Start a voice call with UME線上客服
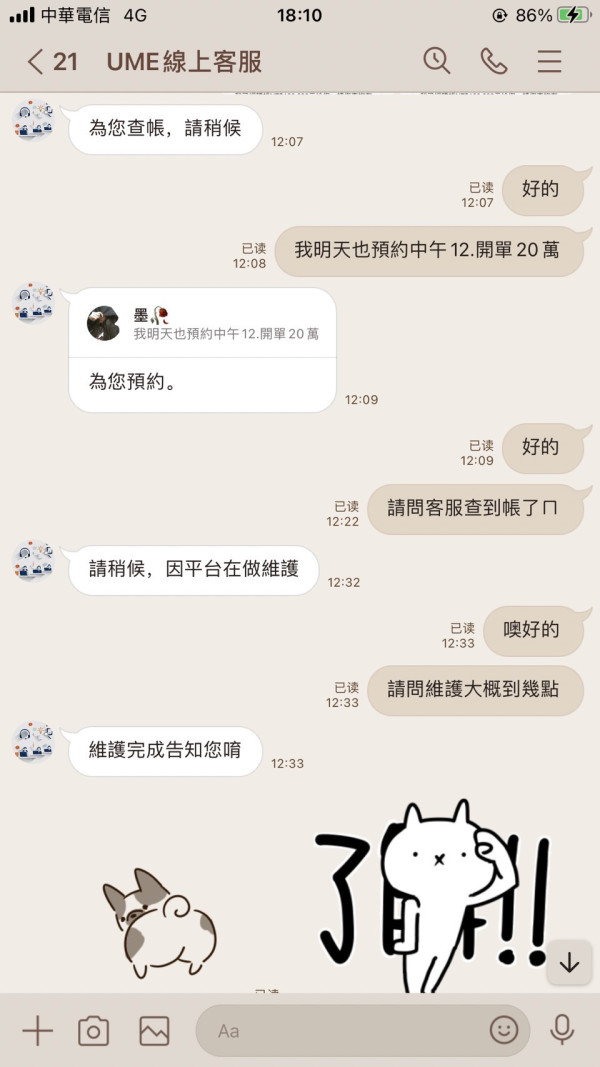The width and height of the screenshot is (600, 1067). point(494,61)
